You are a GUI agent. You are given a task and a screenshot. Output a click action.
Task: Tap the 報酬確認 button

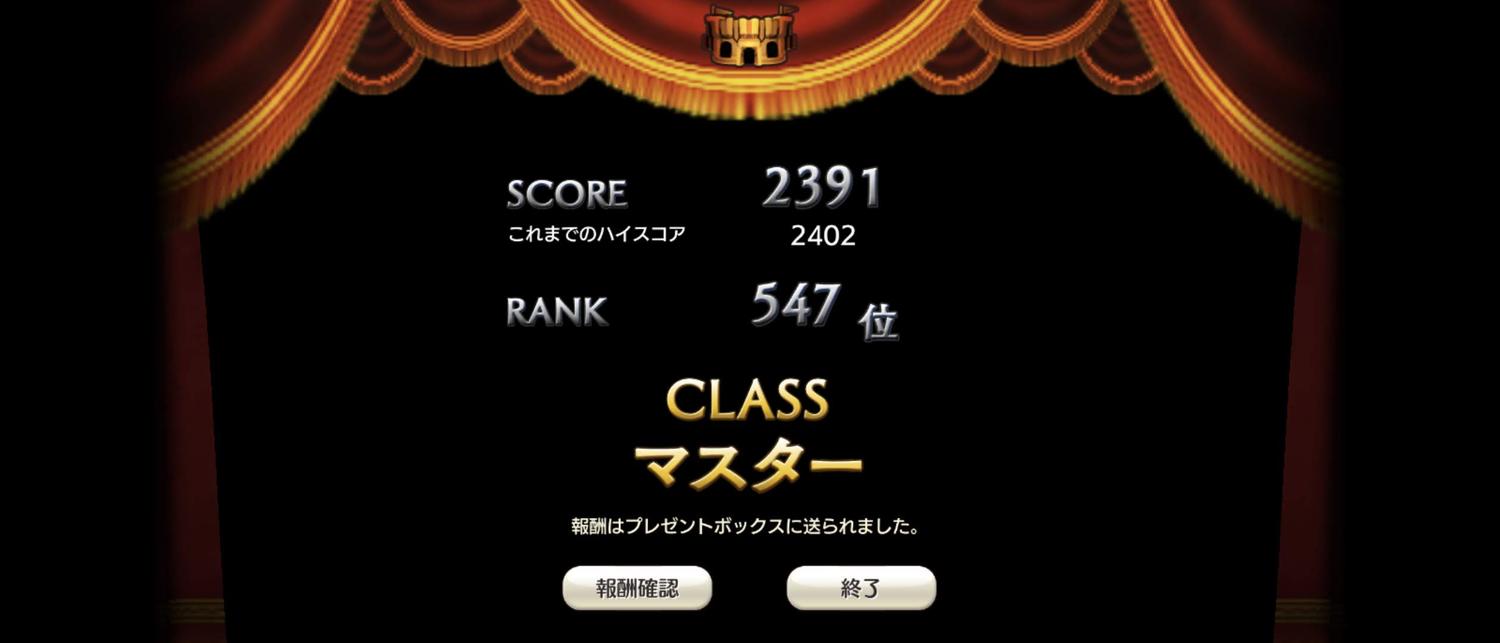pyautogui.click(x=637, y=588)
